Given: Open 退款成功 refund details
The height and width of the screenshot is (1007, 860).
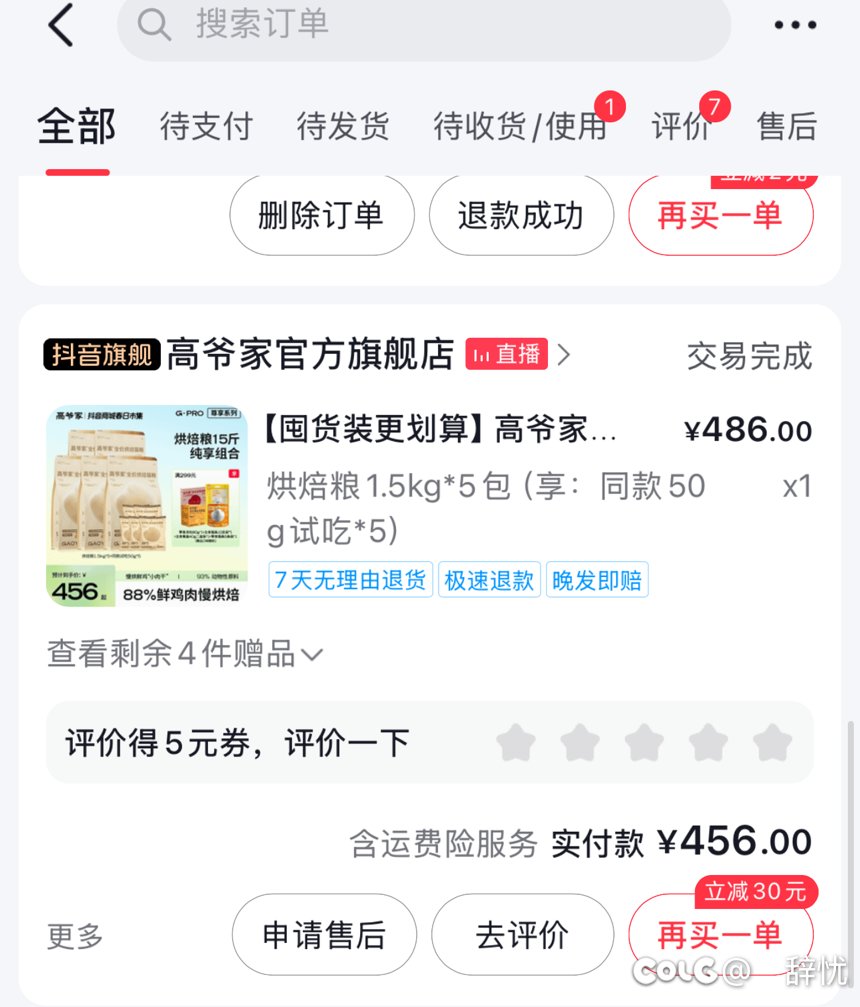Looking at the screenshot, I should tap(520, 215).
